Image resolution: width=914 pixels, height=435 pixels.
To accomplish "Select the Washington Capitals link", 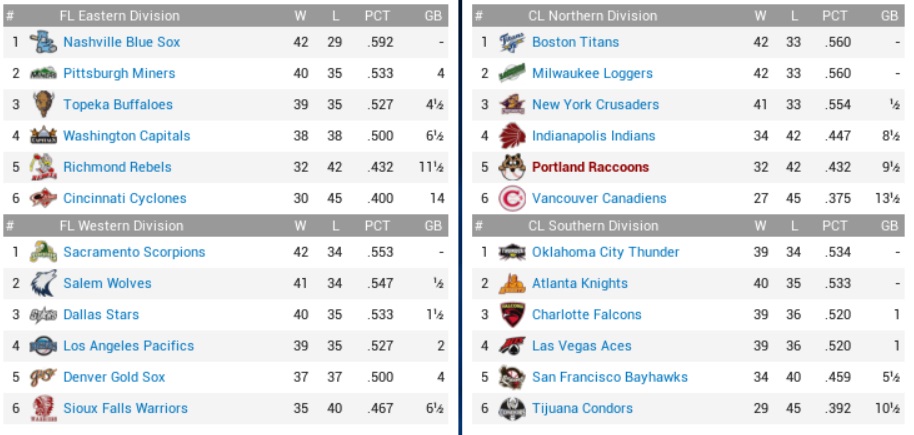I will coord(126,136).
